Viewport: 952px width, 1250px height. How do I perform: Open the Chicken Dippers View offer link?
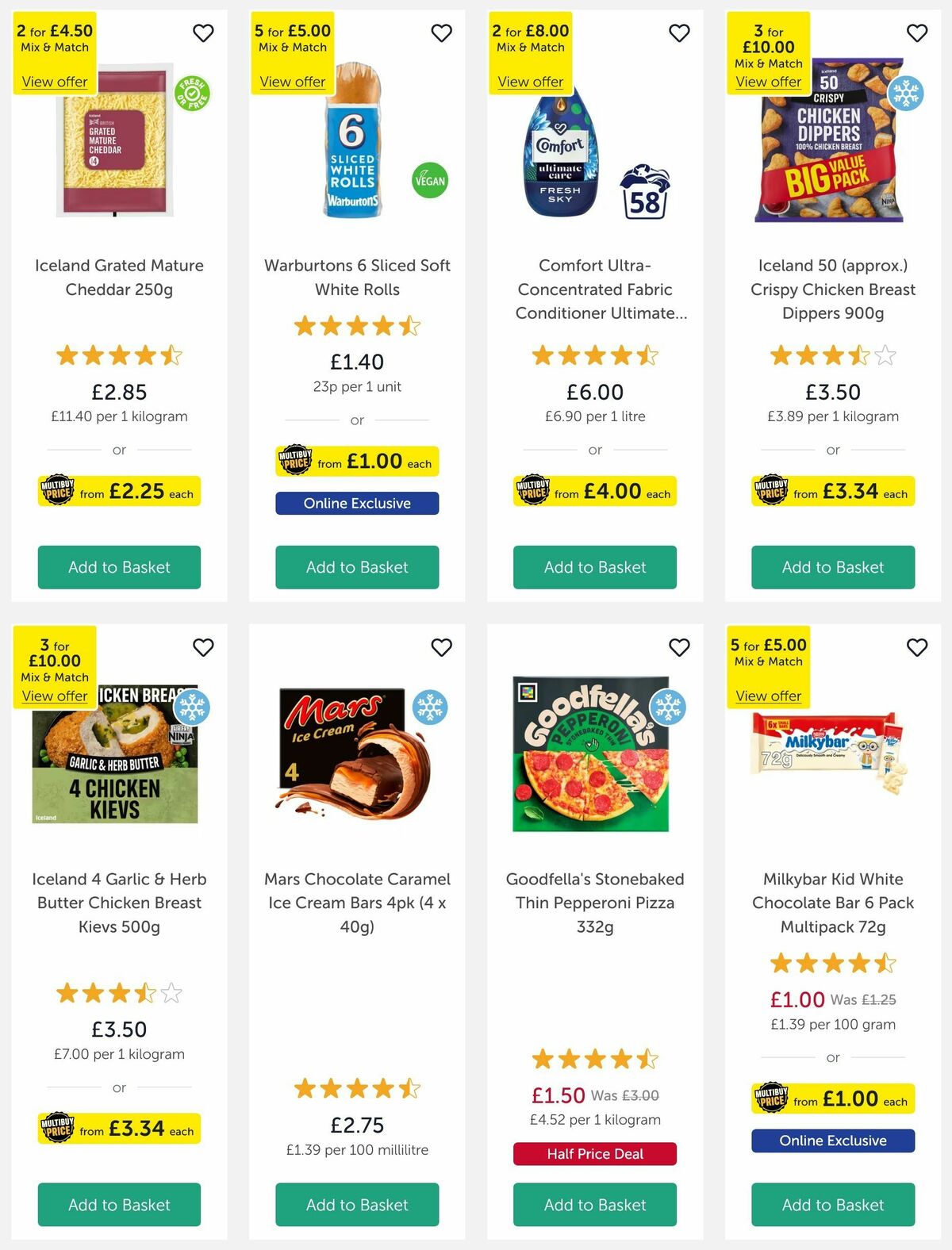click(x=768, y=82)
